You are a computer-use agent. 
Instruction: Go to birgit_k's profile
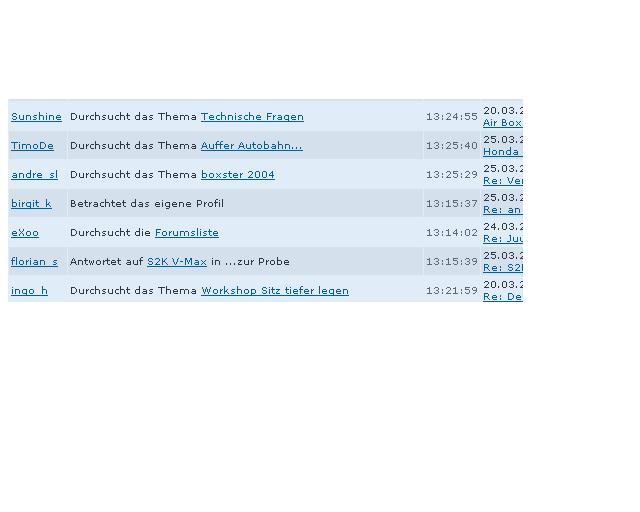(x=31, y=204)
